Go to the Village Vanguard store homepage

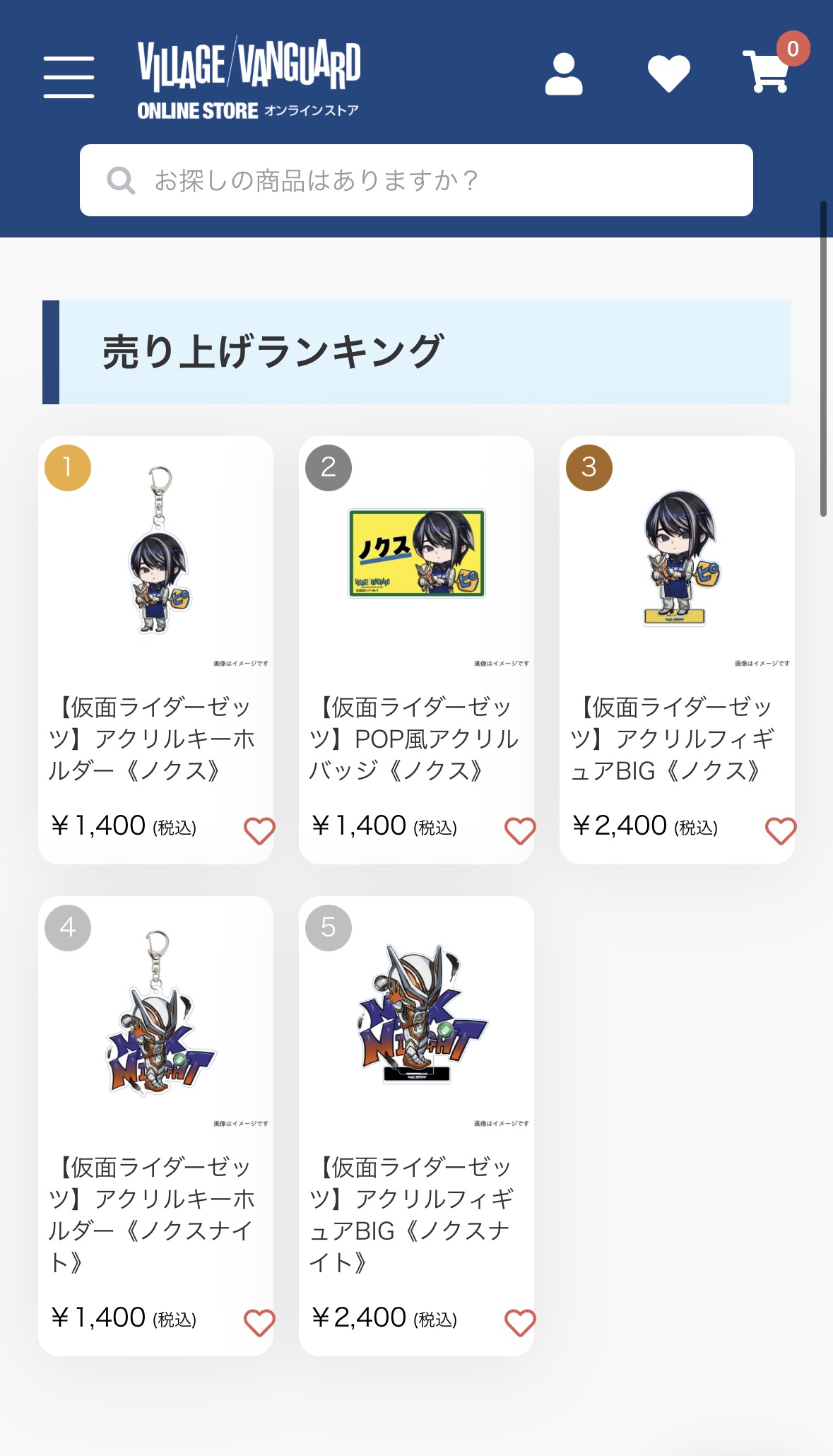[249, 78]
